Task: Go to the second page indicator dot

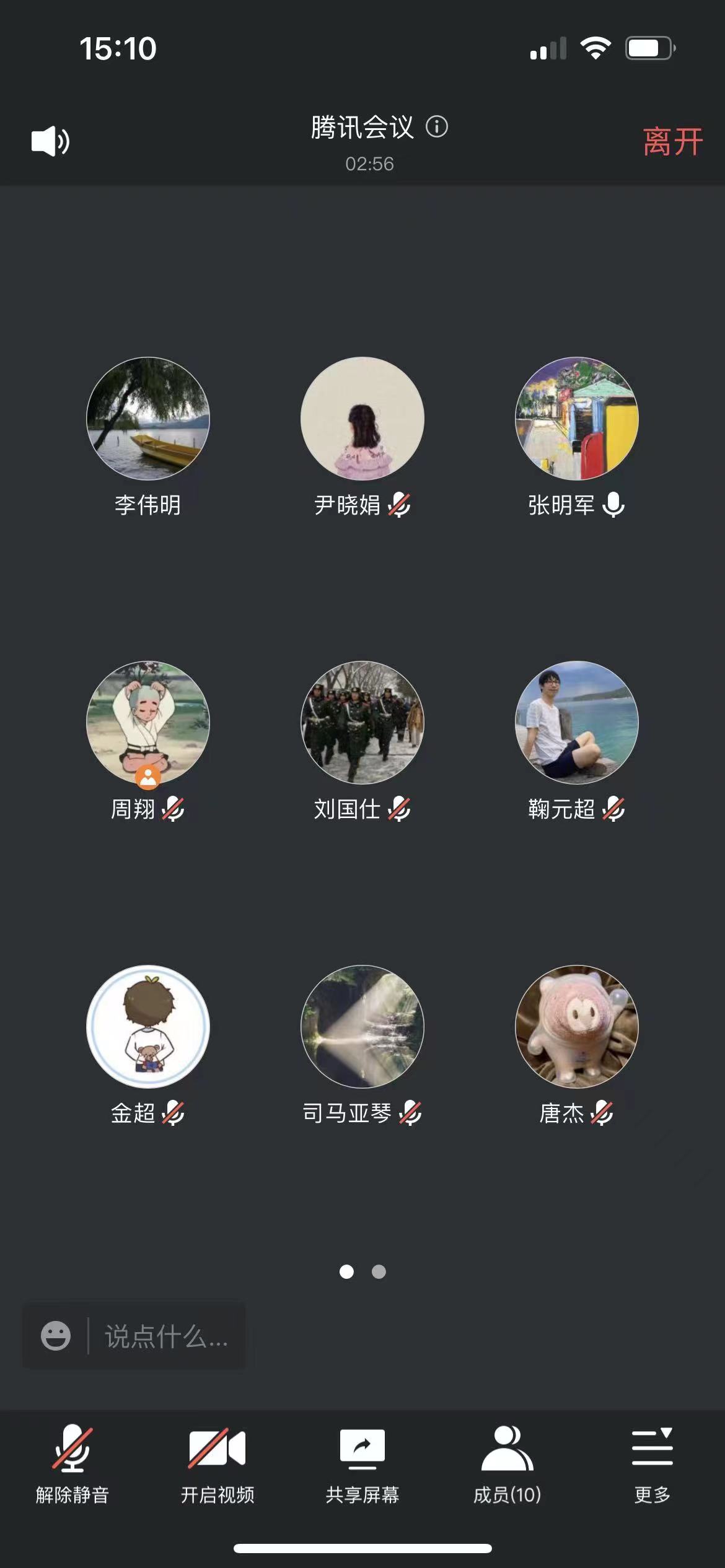Action: point(379,1272)
